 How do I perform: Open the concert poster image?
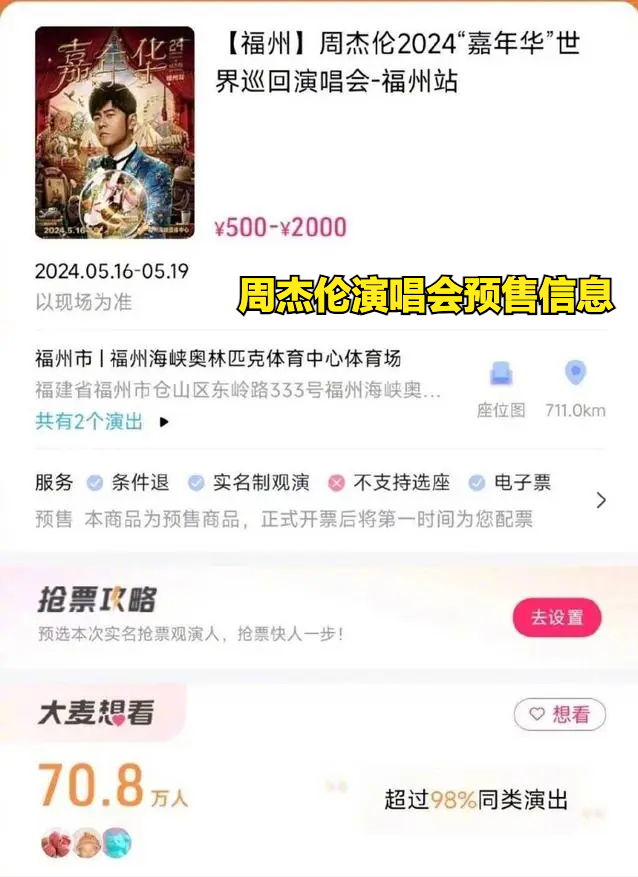click(115, 133)
